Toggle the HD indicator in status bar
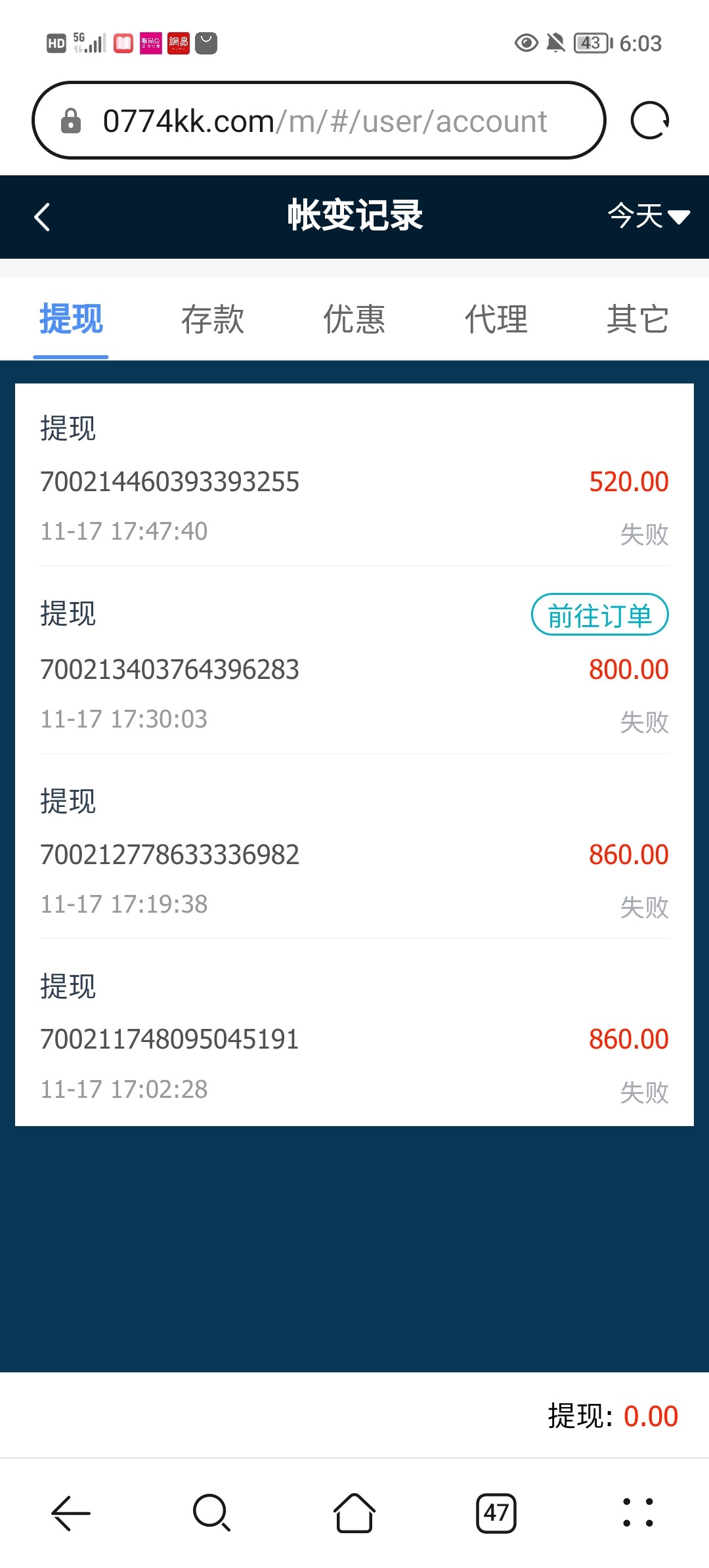The height and width of the screenshot is (1568, 709). [54, 43]
